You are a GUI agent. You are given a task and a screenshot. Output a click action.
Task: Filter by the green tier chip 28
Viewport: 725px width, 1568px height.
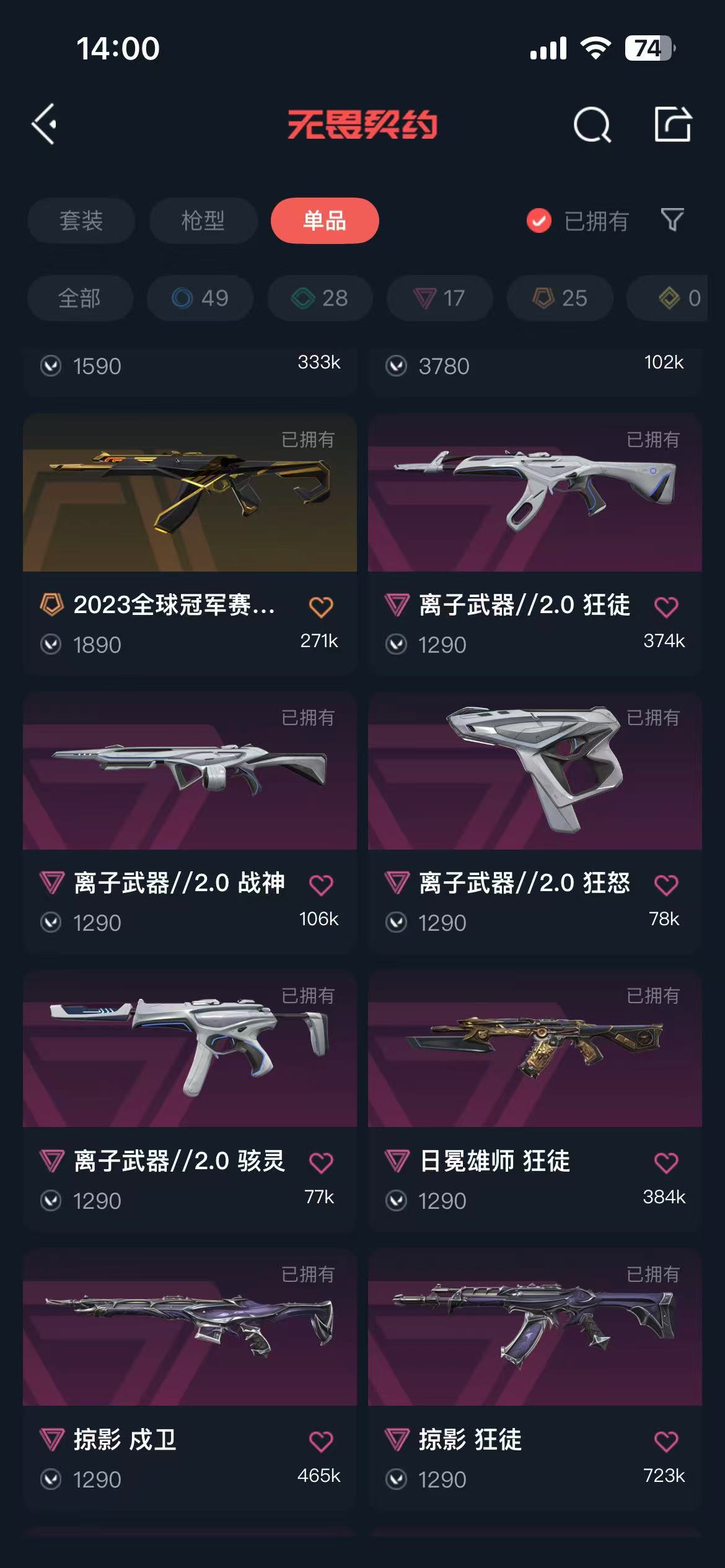click(x=320, y=298)
